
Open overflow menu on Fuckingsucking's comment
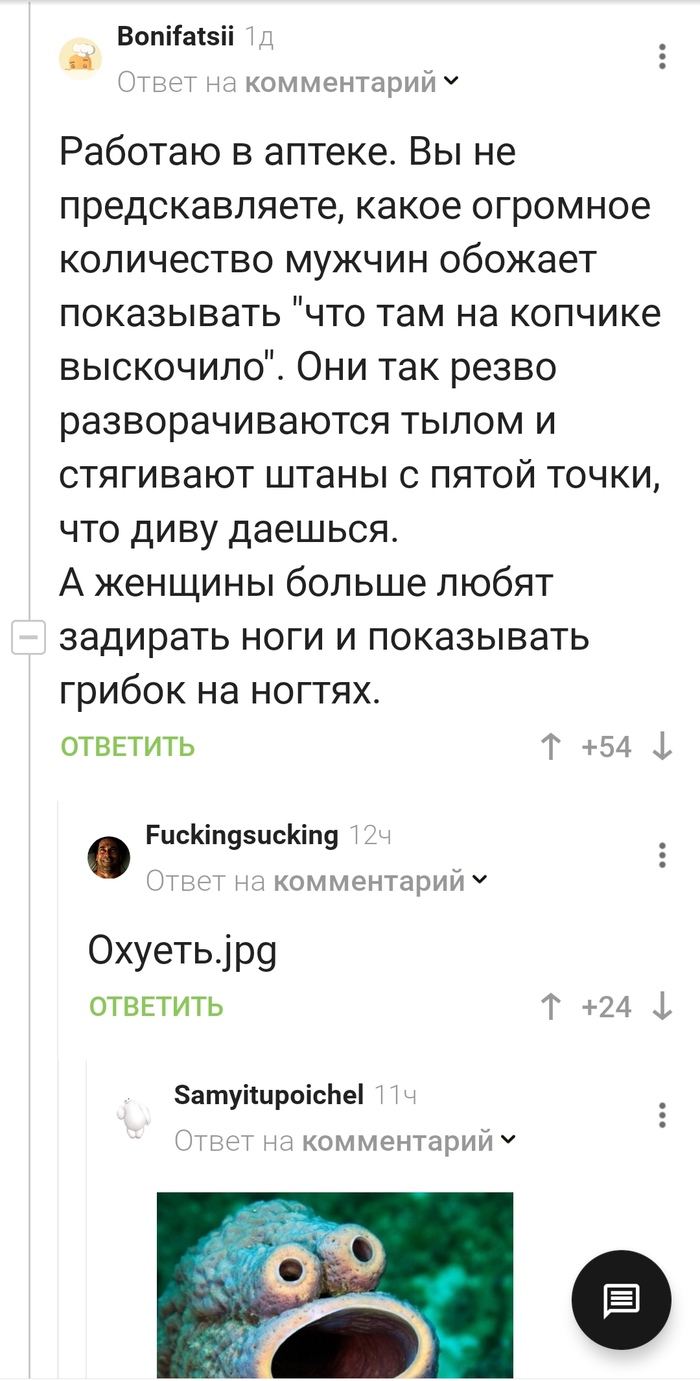point(662,856)
